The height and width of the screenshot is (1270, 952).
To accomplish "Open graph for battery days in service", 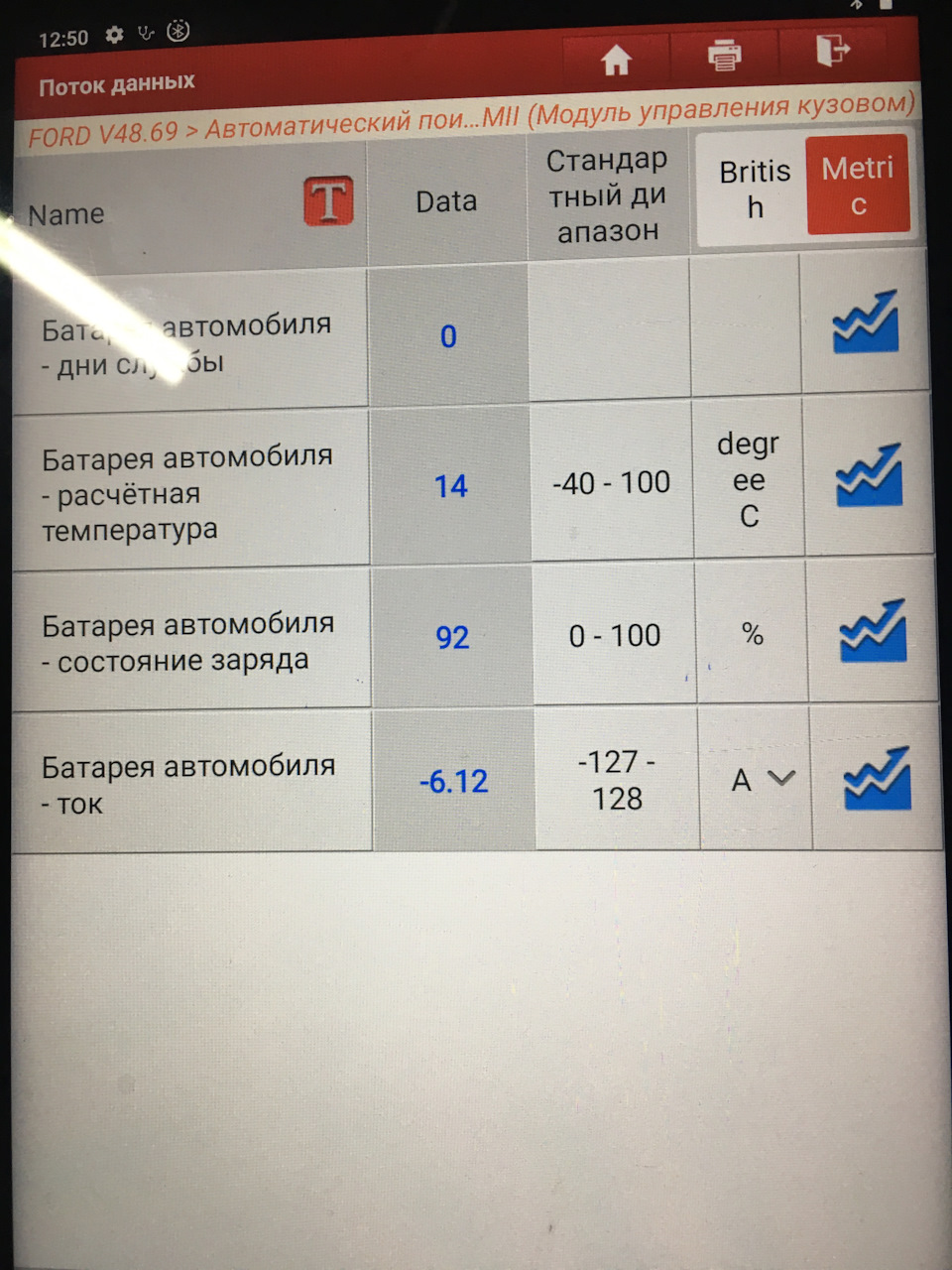I will (x=866, y=322).
